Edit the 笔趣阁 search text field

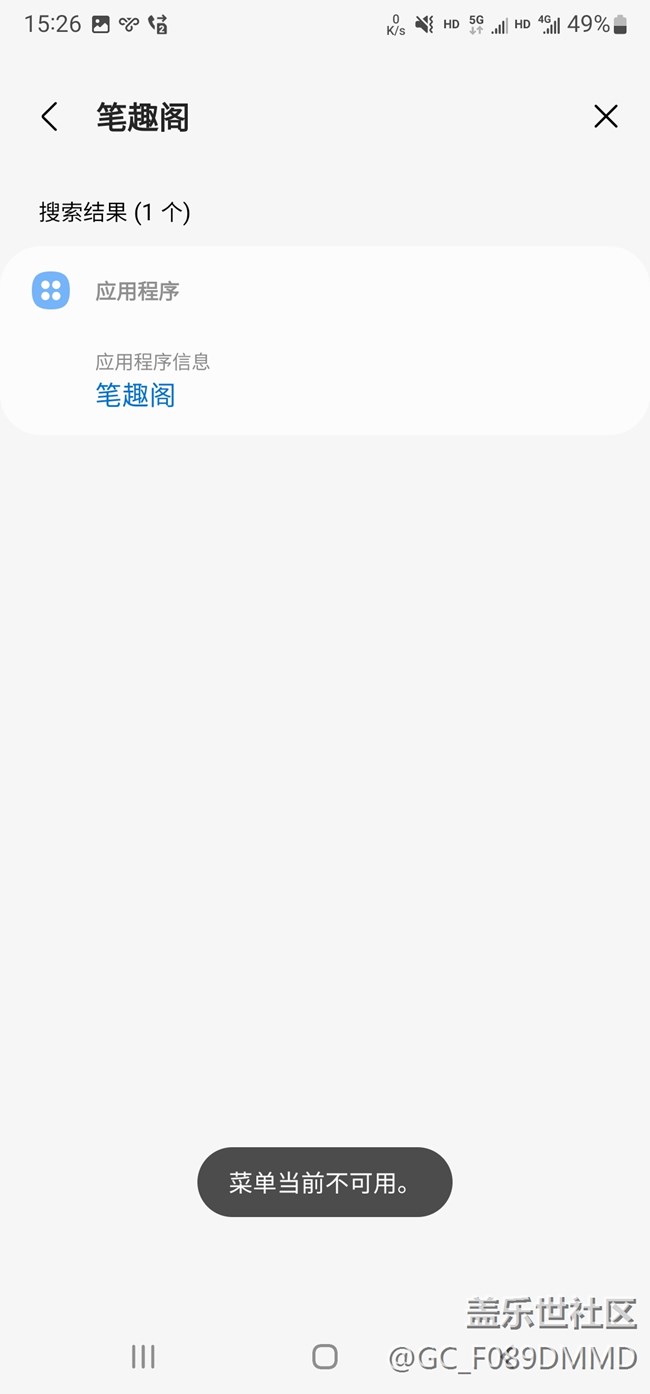pos(330,117)
